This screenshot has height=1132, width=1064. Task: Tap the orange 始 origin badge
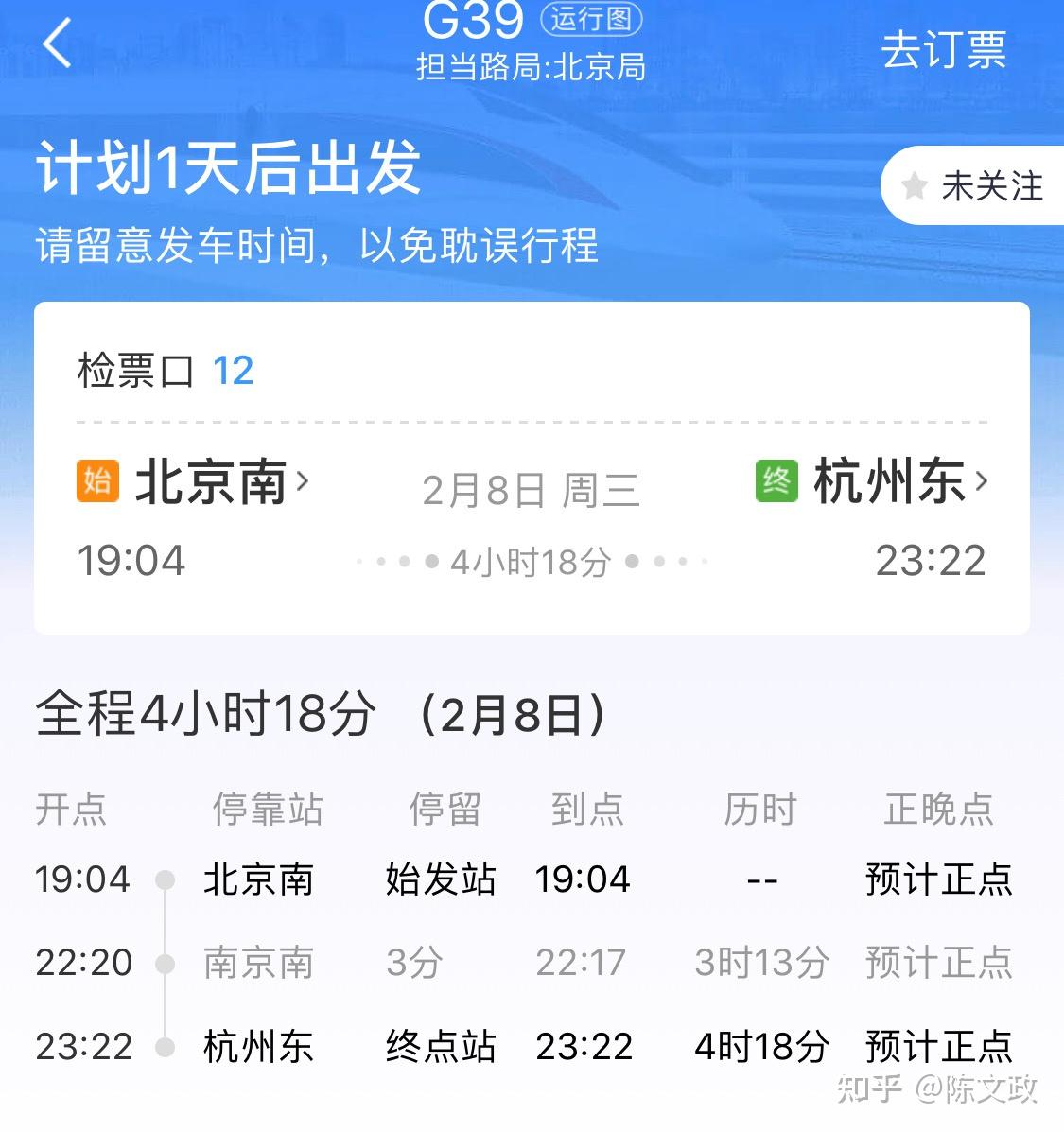click(x=96, y=482)
